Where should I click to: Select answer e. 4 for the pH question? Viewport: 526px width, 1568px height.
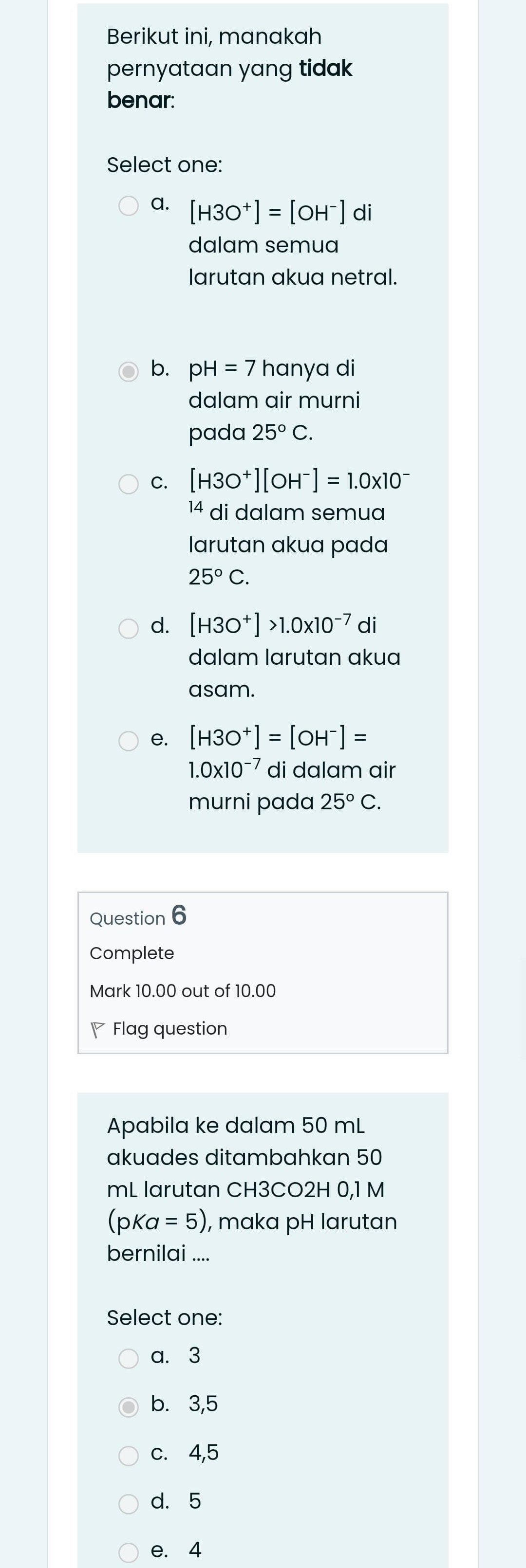click(x=129, y=1552)
